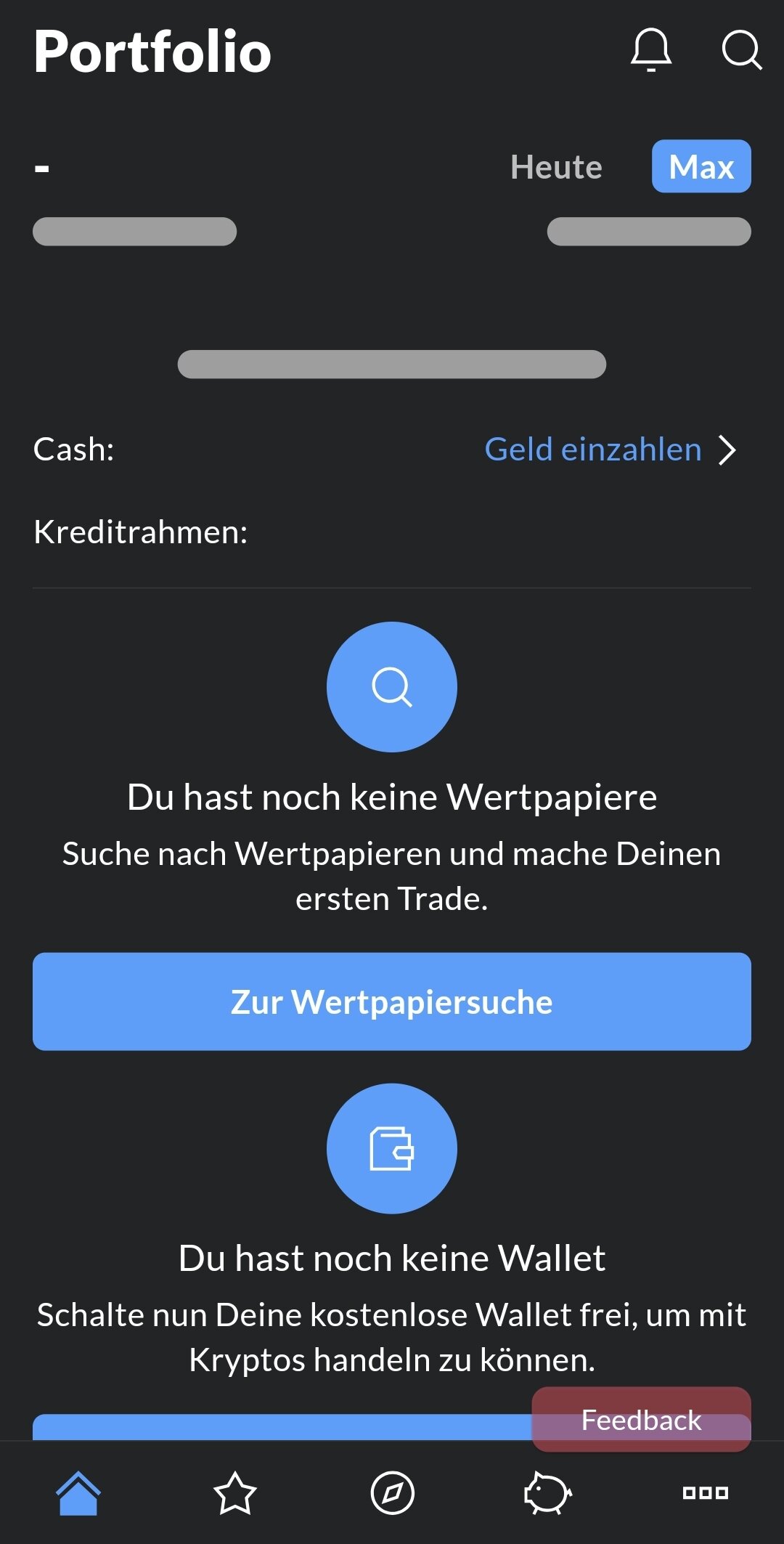Open the Feedback button
Image resolution: width=784 pixels, height=1544 pixels.
(641, 1419)
